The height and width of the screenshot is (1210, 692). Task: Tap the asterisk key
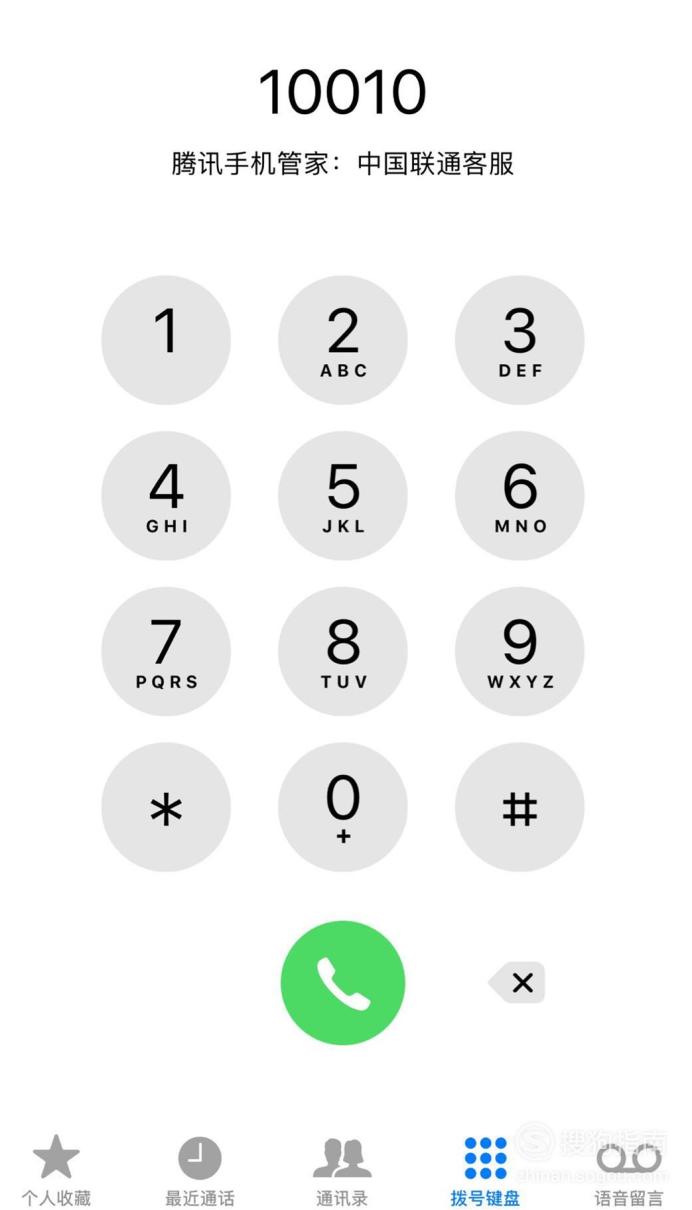pyautogui.click(x=166, y=807)
